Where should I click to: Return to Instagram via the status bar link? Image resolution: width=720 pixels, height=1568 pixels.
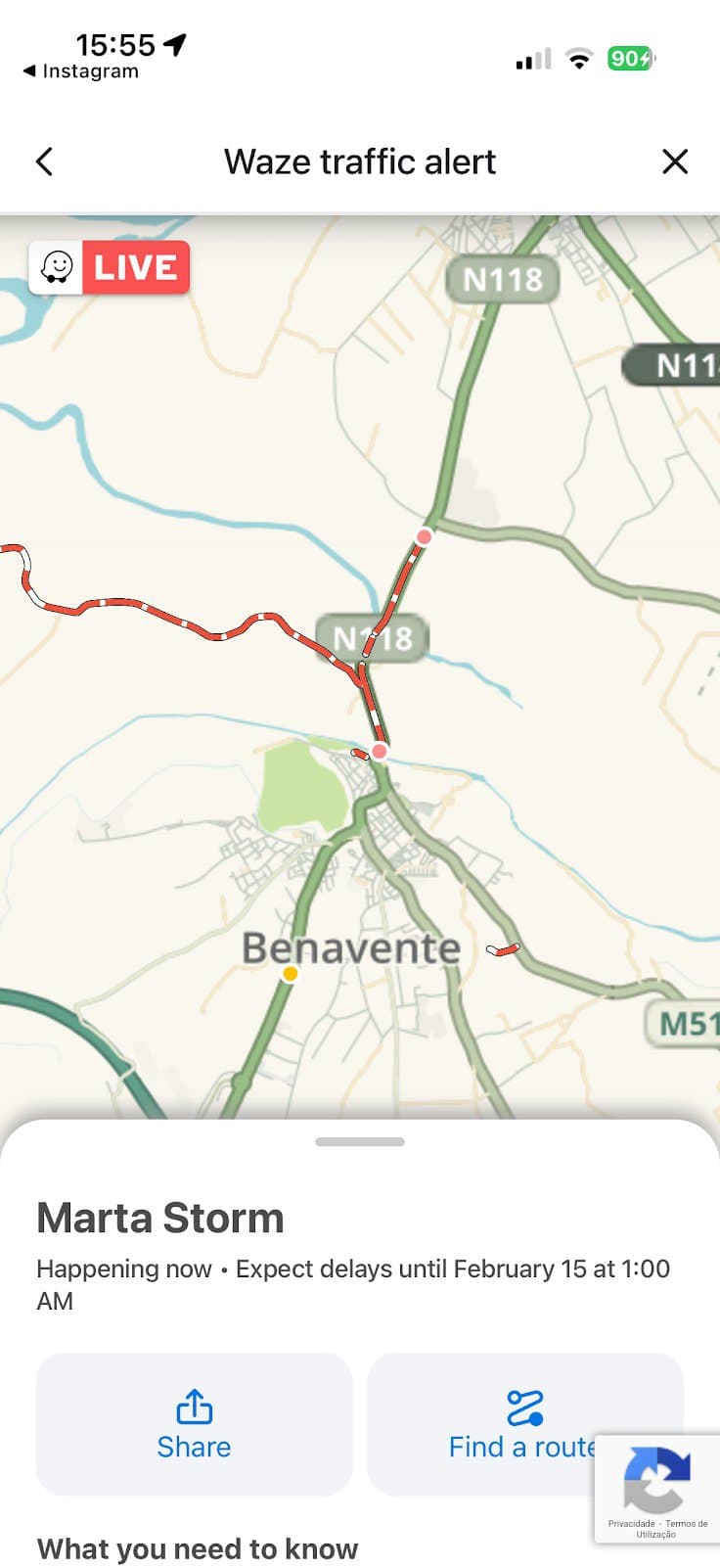coord(81,71)
